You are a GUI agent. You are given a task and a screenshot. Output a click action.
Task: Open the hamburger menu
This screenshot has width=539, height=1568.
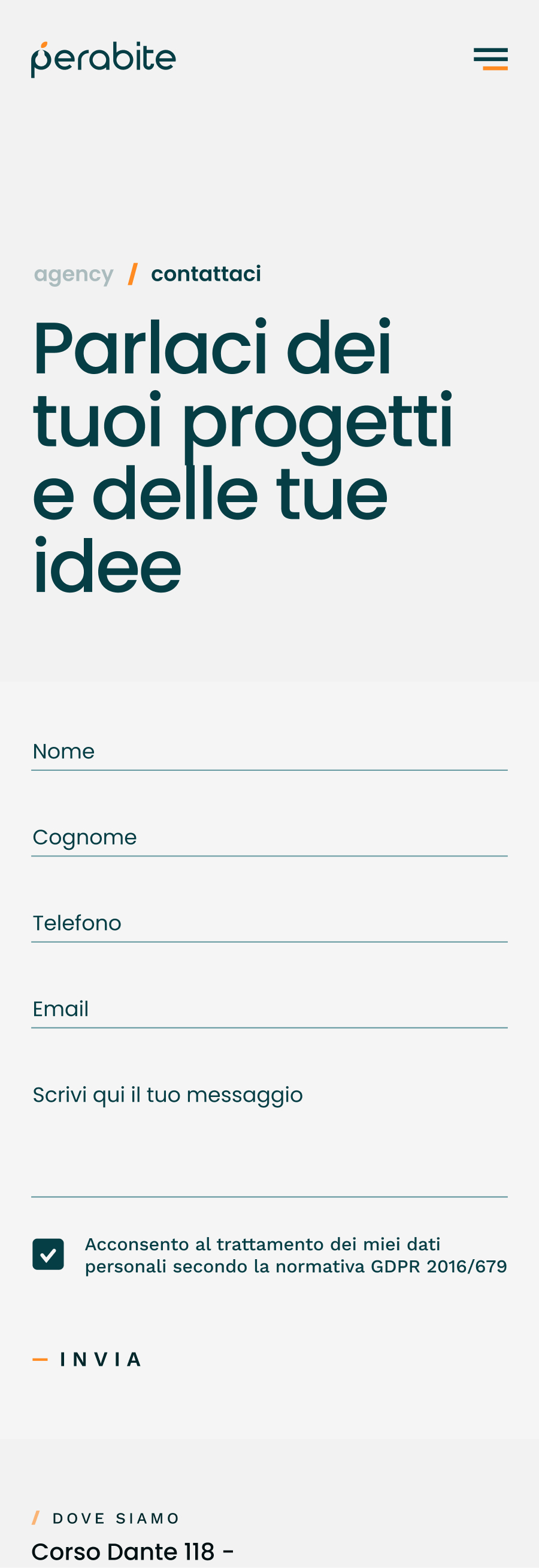coord(490,59)
